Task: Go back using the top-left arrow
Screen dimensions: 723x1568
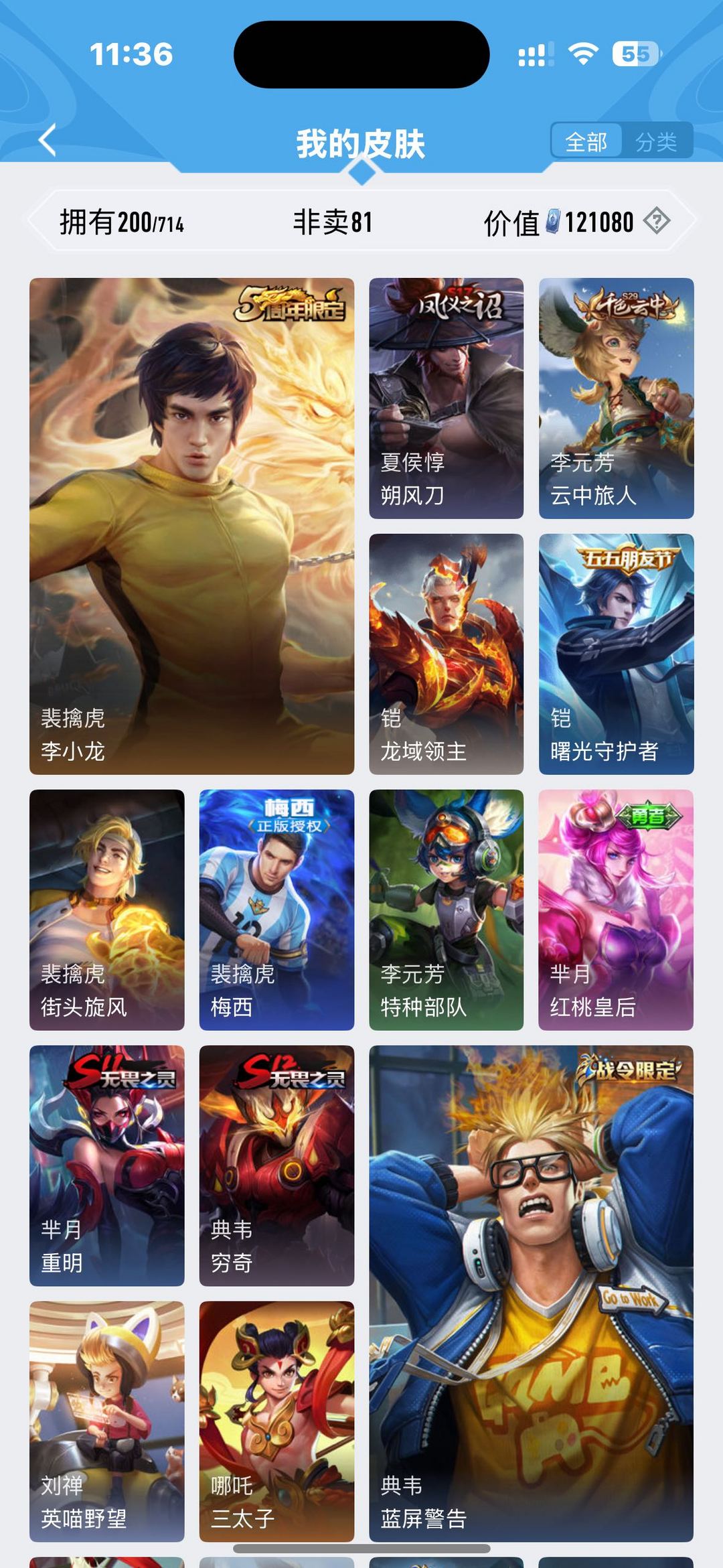Action: 48,141
